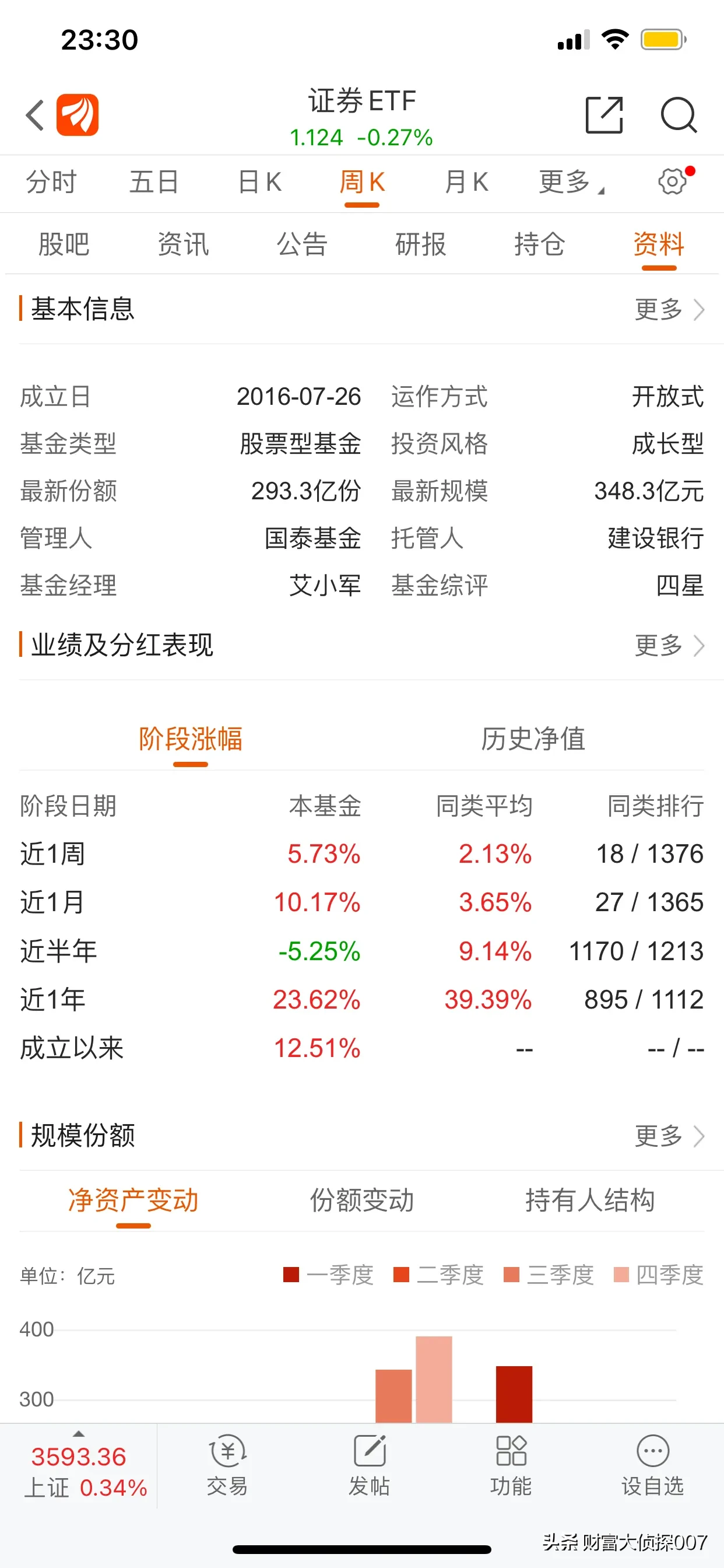Open chart settings gear icon
Image resolution: width=724 pixels, height=1568 pixels.
point(672,181)
